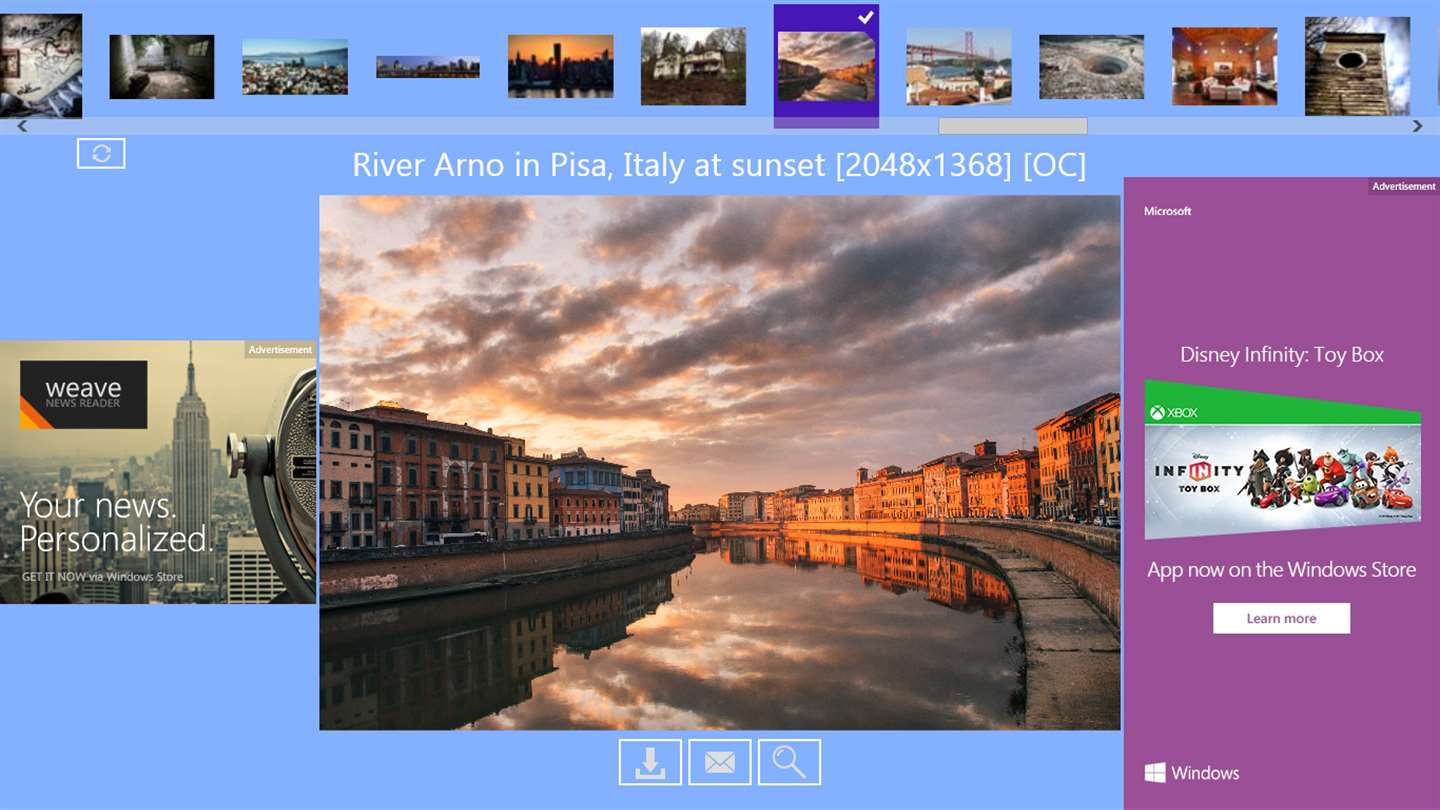Share the photo via email

[720, 762]
